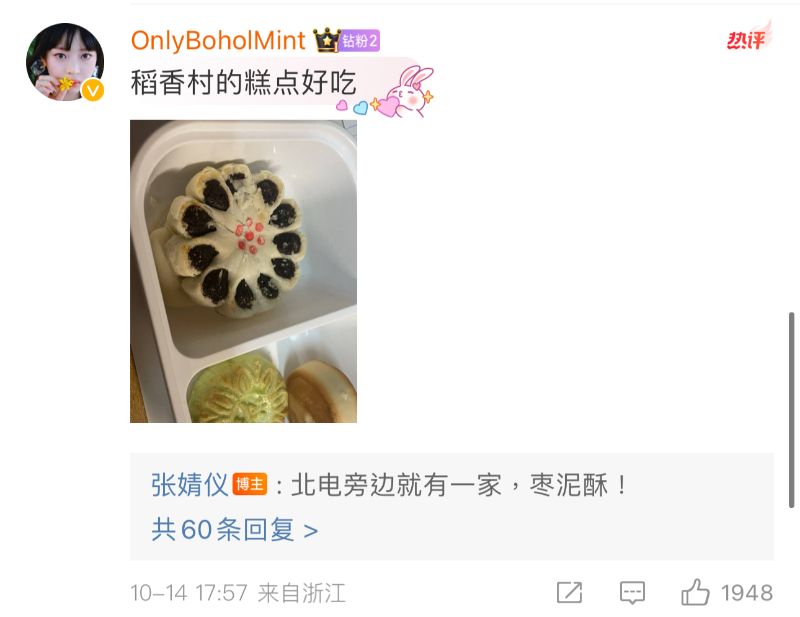Open 张婧仪's profile from the reply
This screenshot has width=800, height=617.
pos(190,486)
